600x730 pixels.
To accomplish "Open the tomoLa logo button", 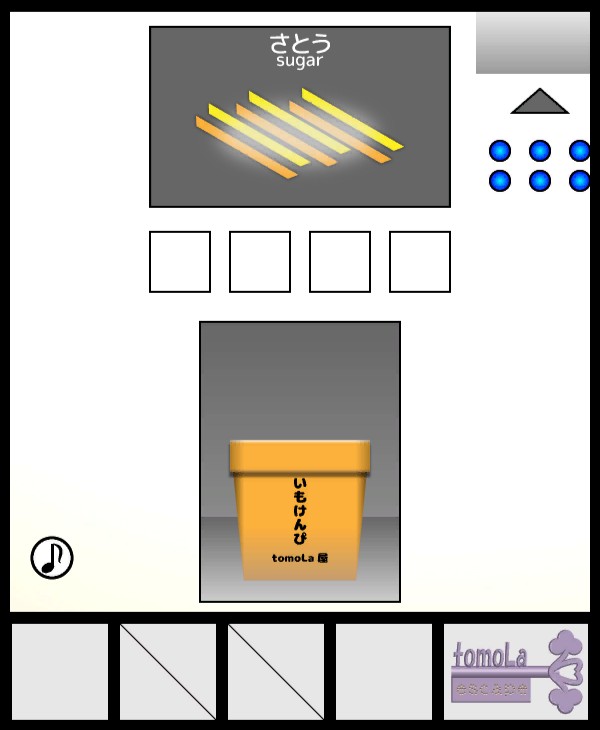I will pos(516,671).
